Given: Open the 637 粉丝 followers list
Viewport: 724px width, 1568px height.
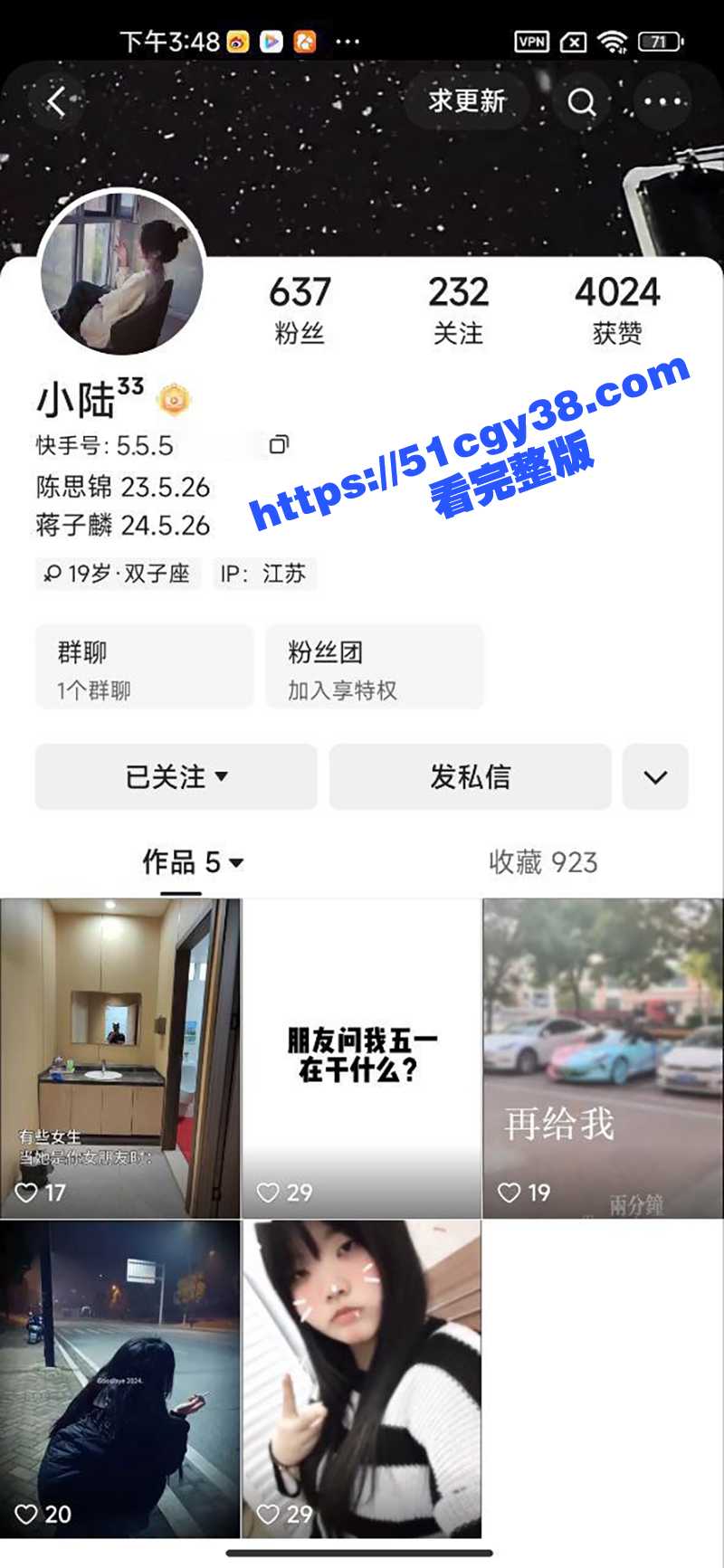Looking at the screenshot, I should [x=300, y=309].
